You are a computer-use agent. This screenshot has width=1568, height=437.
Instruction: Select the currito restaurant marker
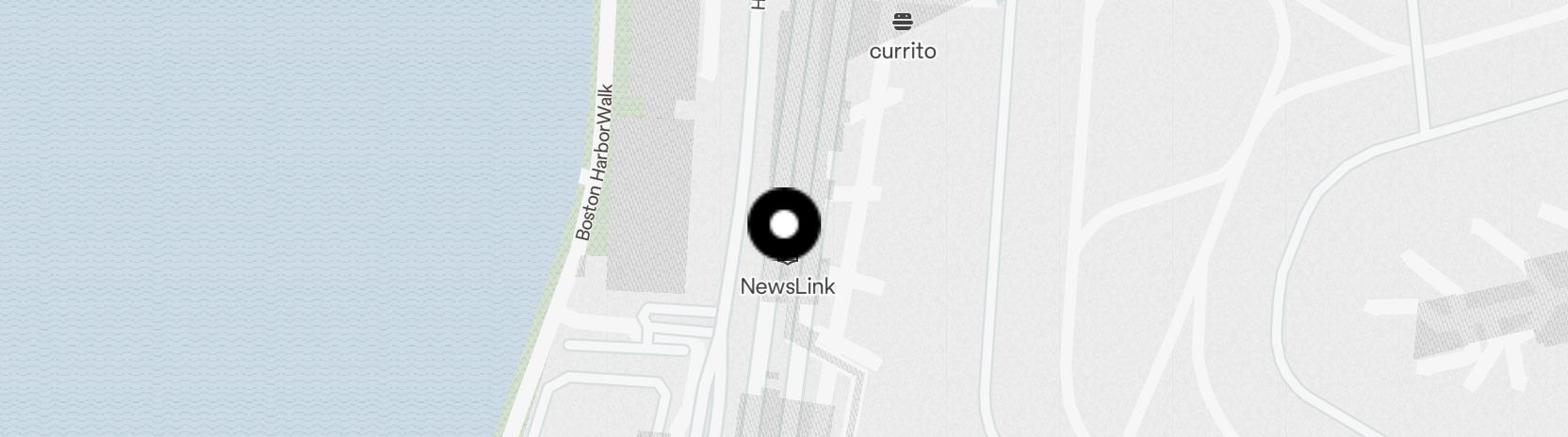(903, 22)
